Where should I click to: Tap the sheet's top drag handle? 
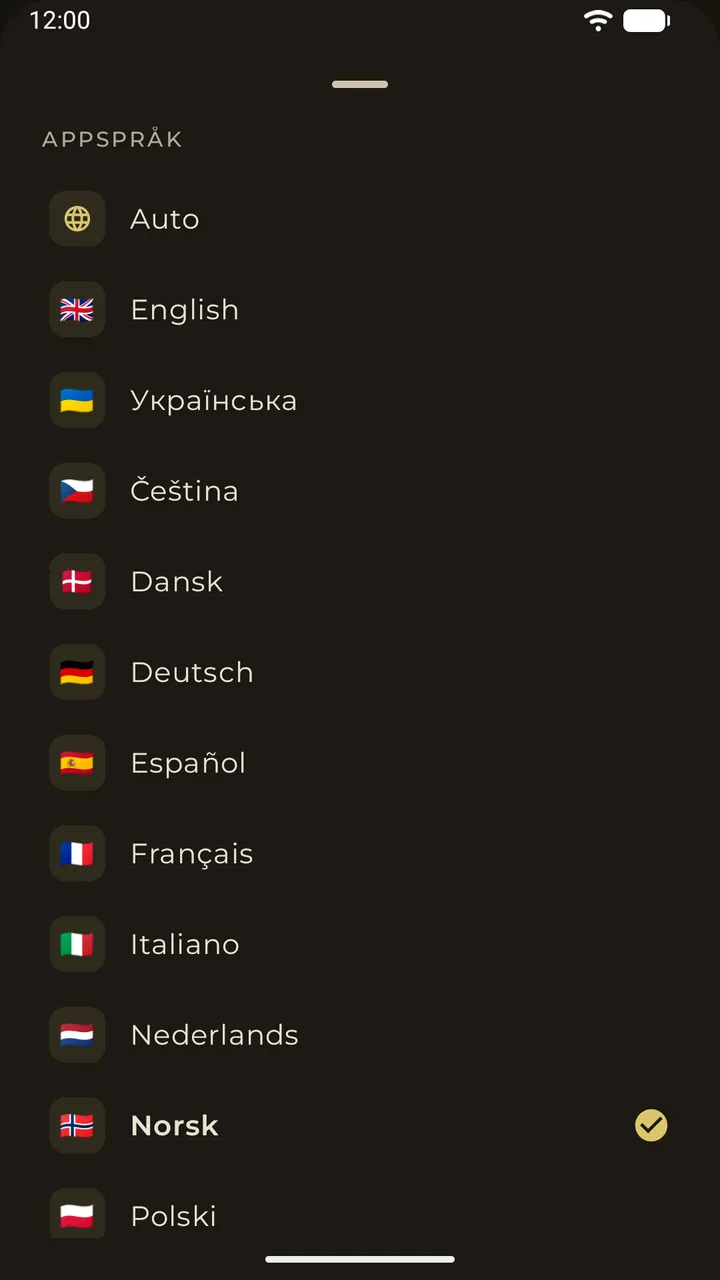[x=360, y=84]
